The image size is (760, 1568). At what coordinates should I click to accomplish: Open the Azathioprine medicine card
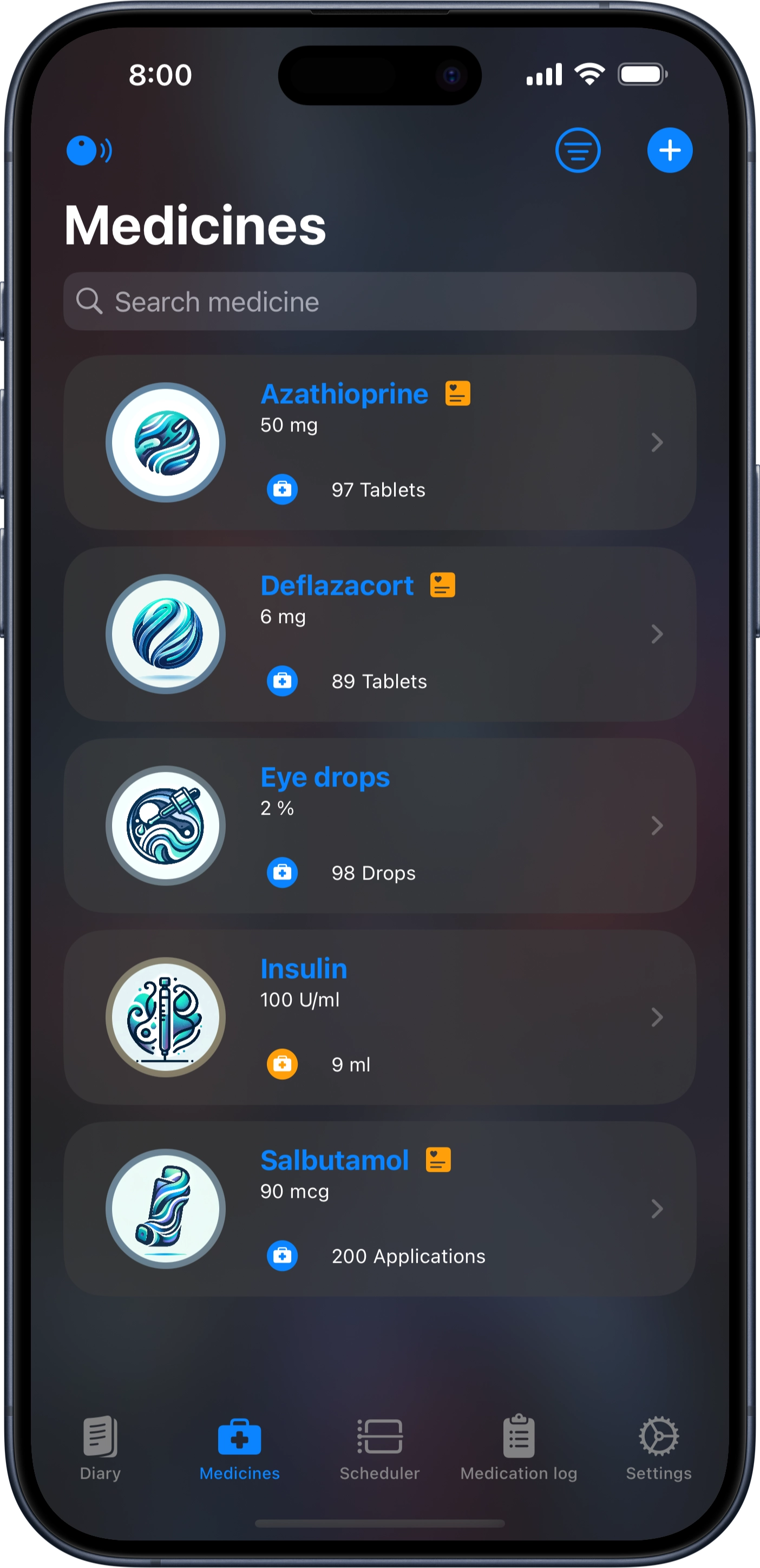379,443
